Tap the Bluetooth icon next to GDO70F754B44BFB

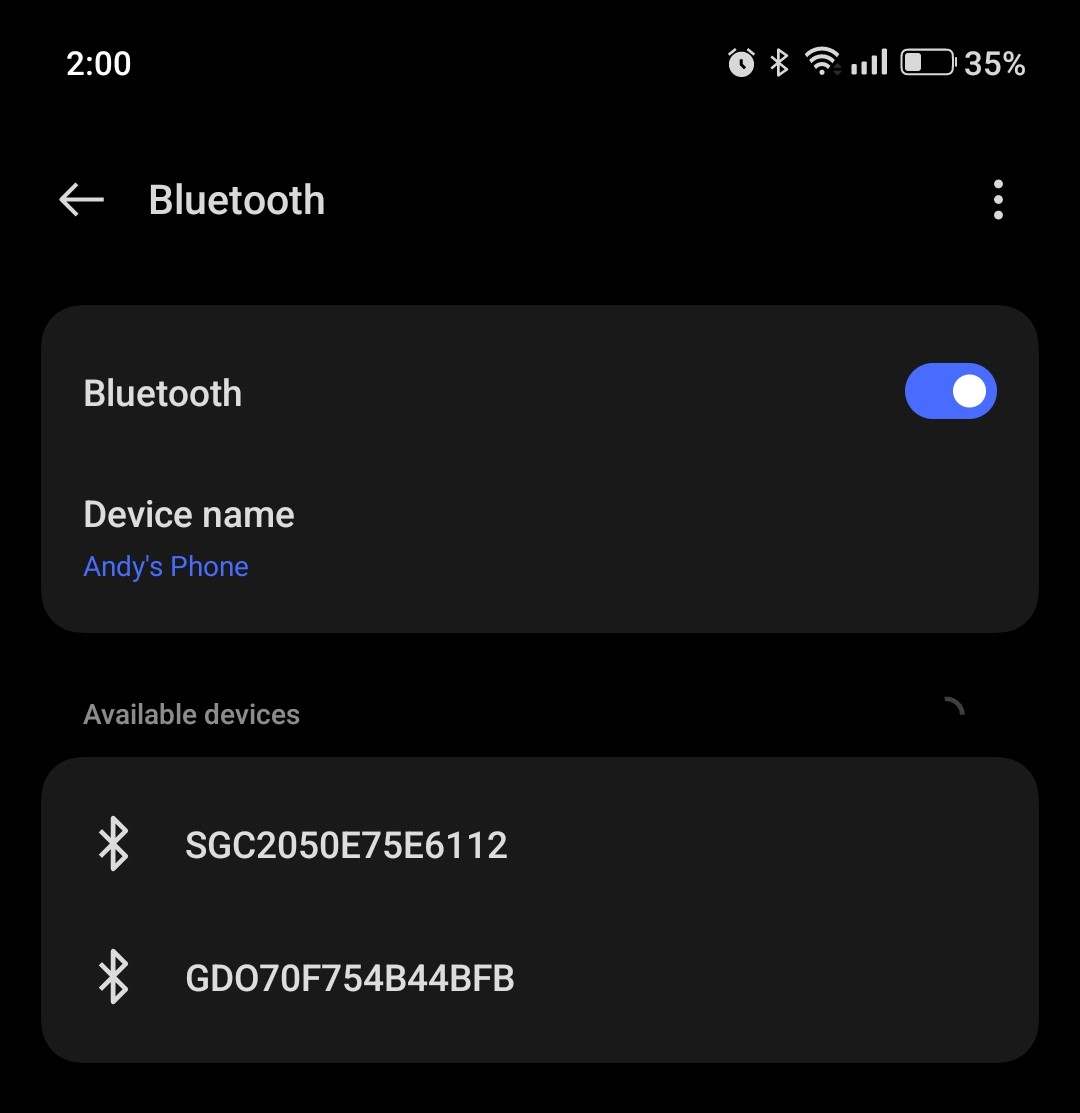[x=114, y=978]
